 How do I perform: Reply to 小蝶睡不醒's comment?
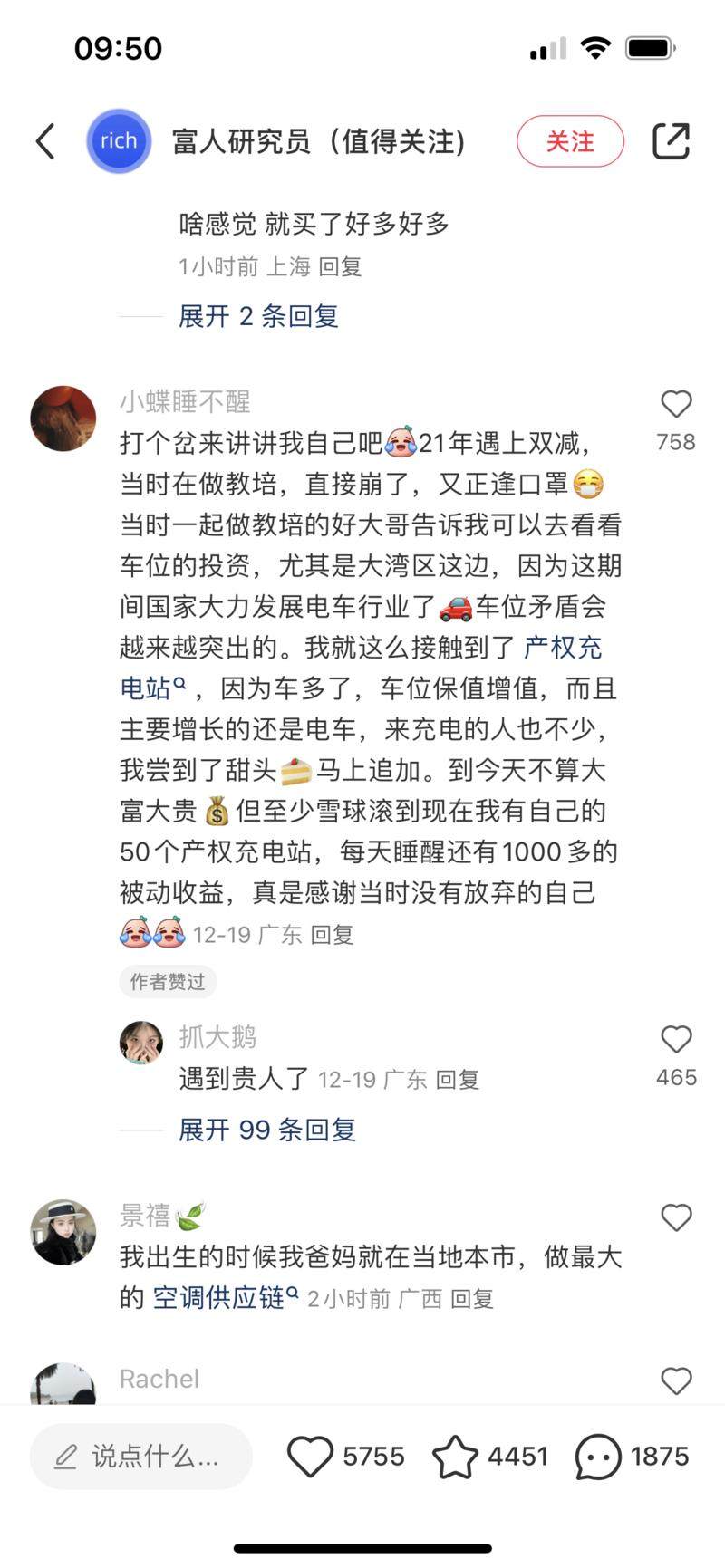[332, 935]
